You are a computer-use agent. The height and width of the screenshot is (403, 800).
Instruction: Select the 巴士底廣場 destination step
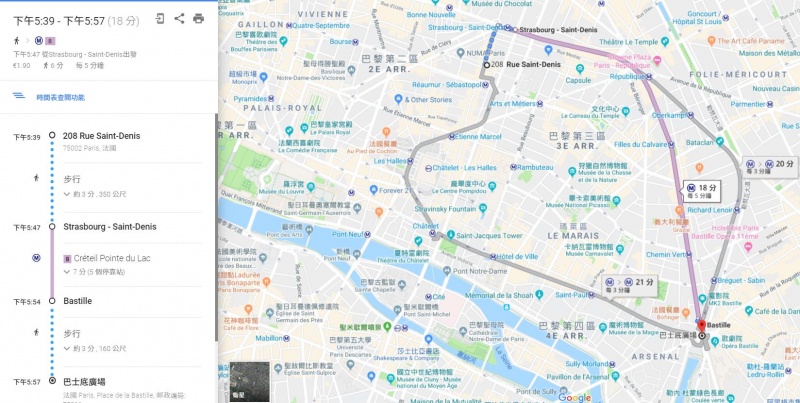83,380
